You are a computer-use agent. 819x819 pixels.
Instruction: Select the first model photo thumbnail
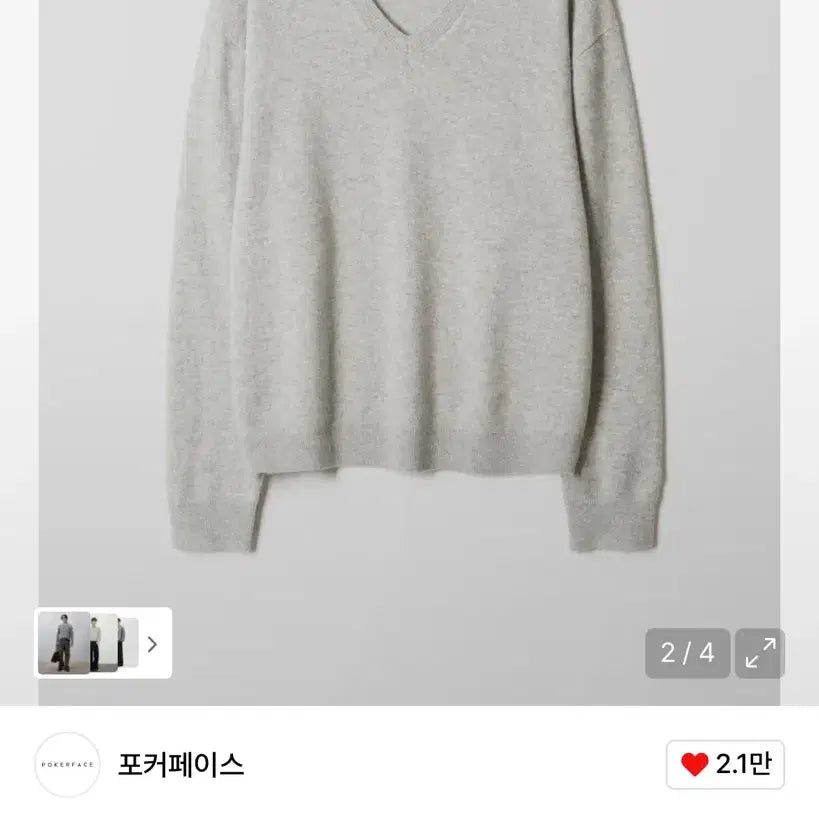point(63,643)
